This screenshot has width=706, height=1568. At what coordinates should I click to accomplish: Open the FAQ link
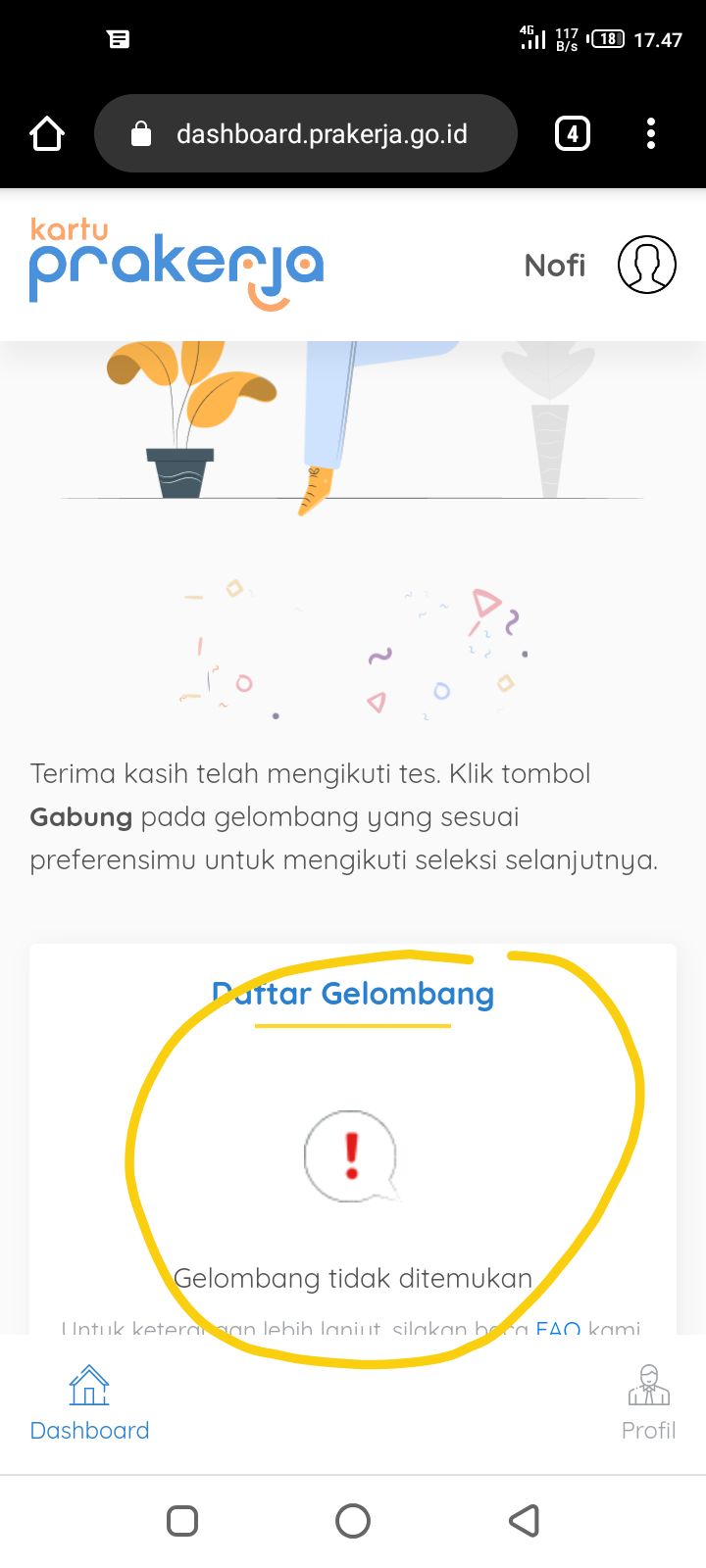pyautogui.click(x=557, y=1327)
